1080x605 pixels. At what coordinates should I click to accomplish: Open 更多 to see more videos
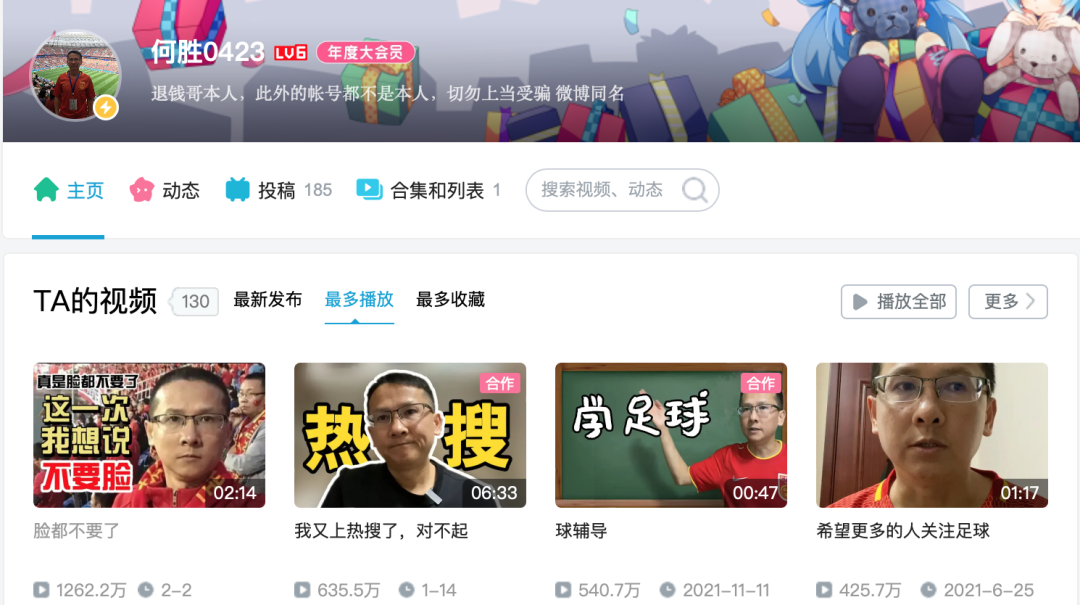point(1007,301)
